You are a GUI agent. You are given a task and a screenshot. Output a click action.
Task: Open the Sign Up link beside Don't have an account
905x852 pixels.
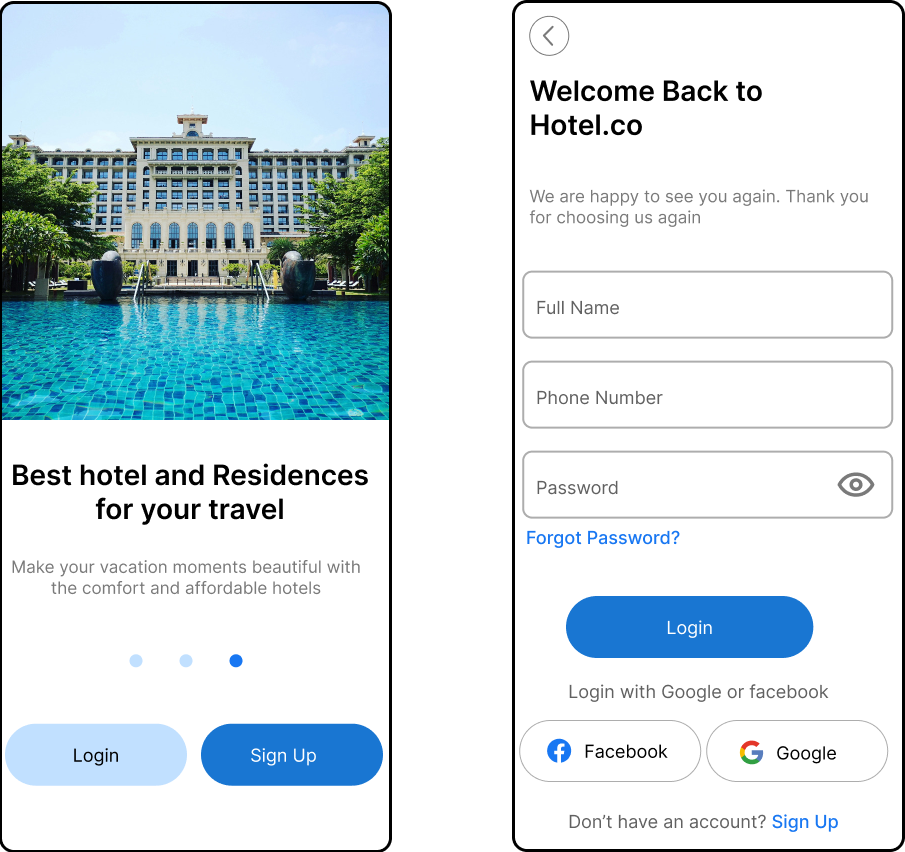tap(804, 822)
